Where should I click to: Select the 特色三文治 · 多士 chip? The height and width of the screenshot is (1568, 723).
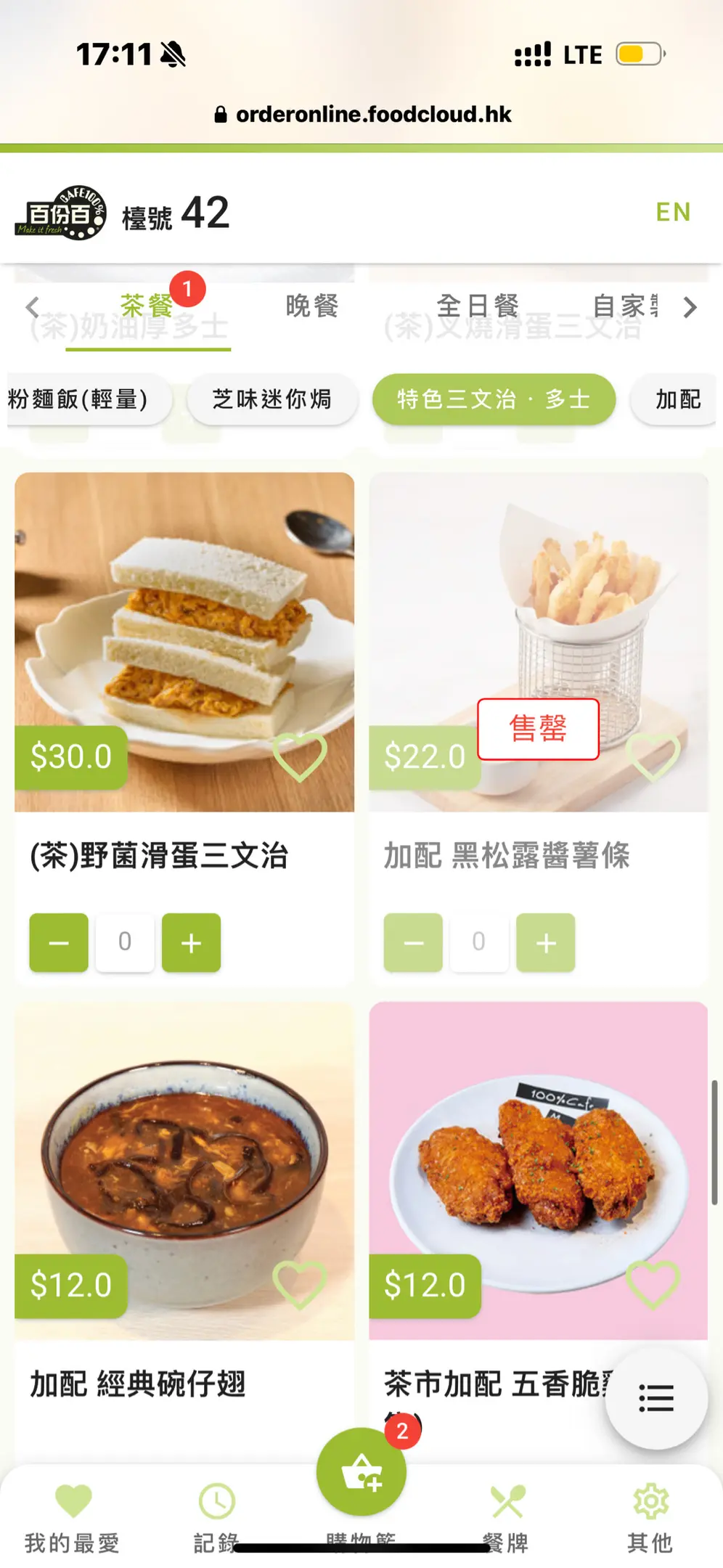[x=494, y=399]
